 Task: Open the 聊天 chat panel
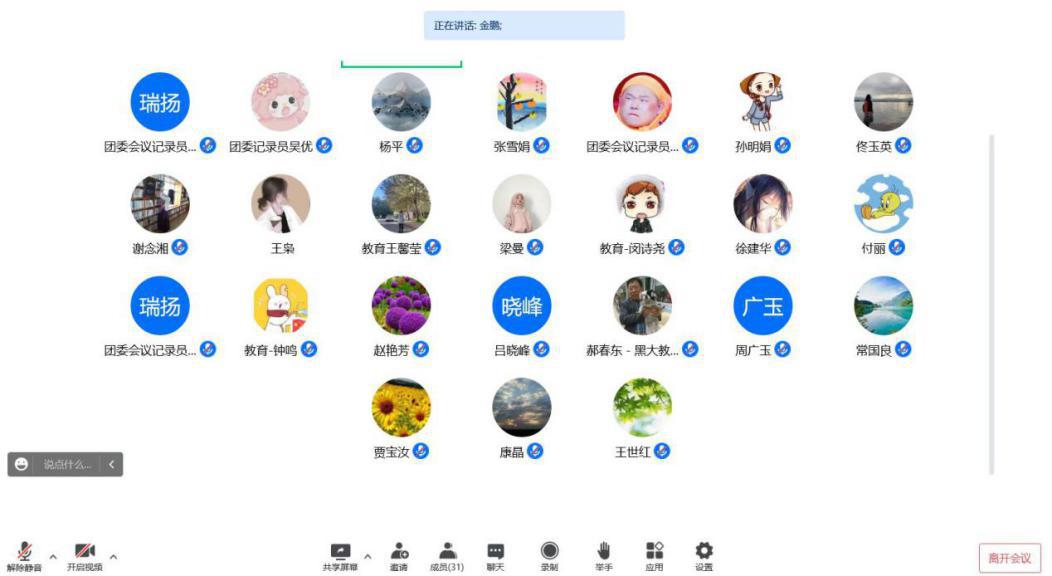point(495,554)
